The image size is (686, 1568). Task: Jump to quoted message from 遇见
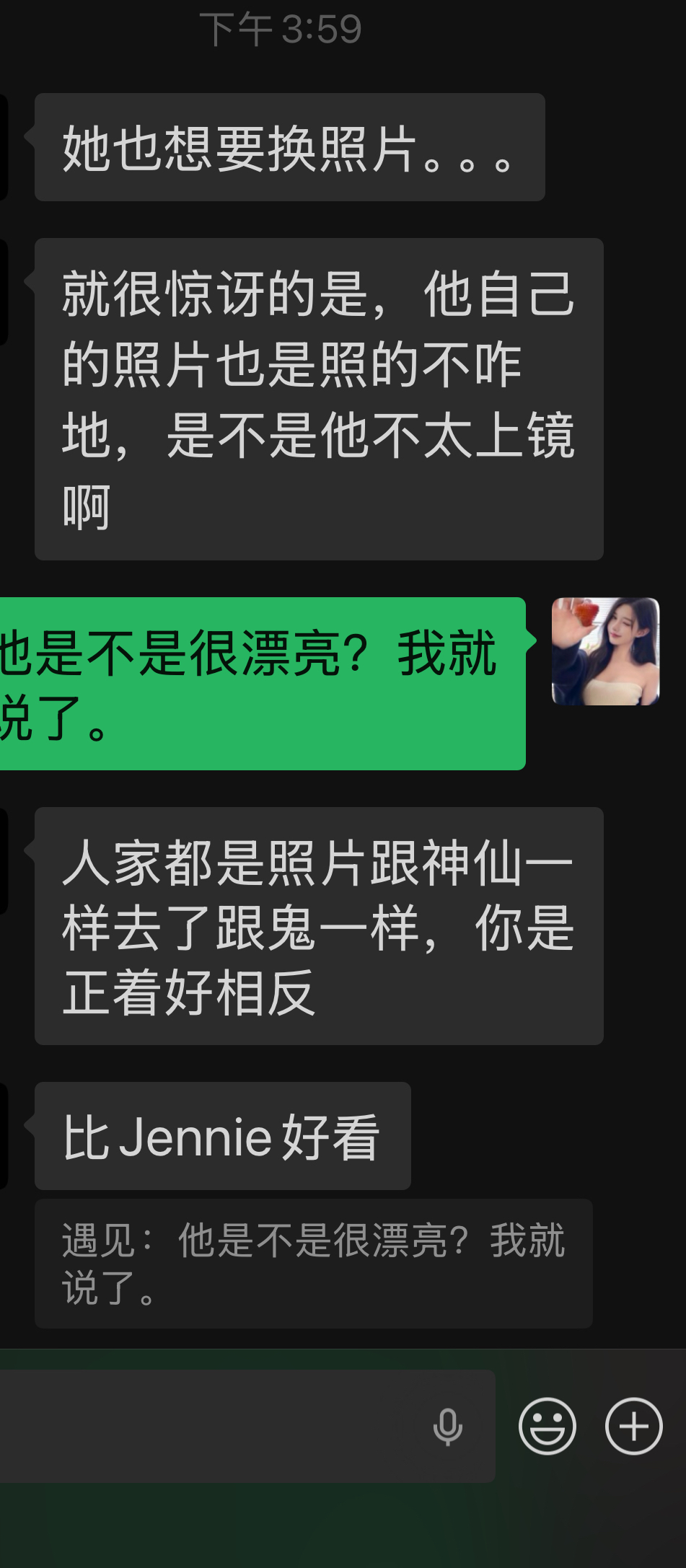tap(313, 1264)
